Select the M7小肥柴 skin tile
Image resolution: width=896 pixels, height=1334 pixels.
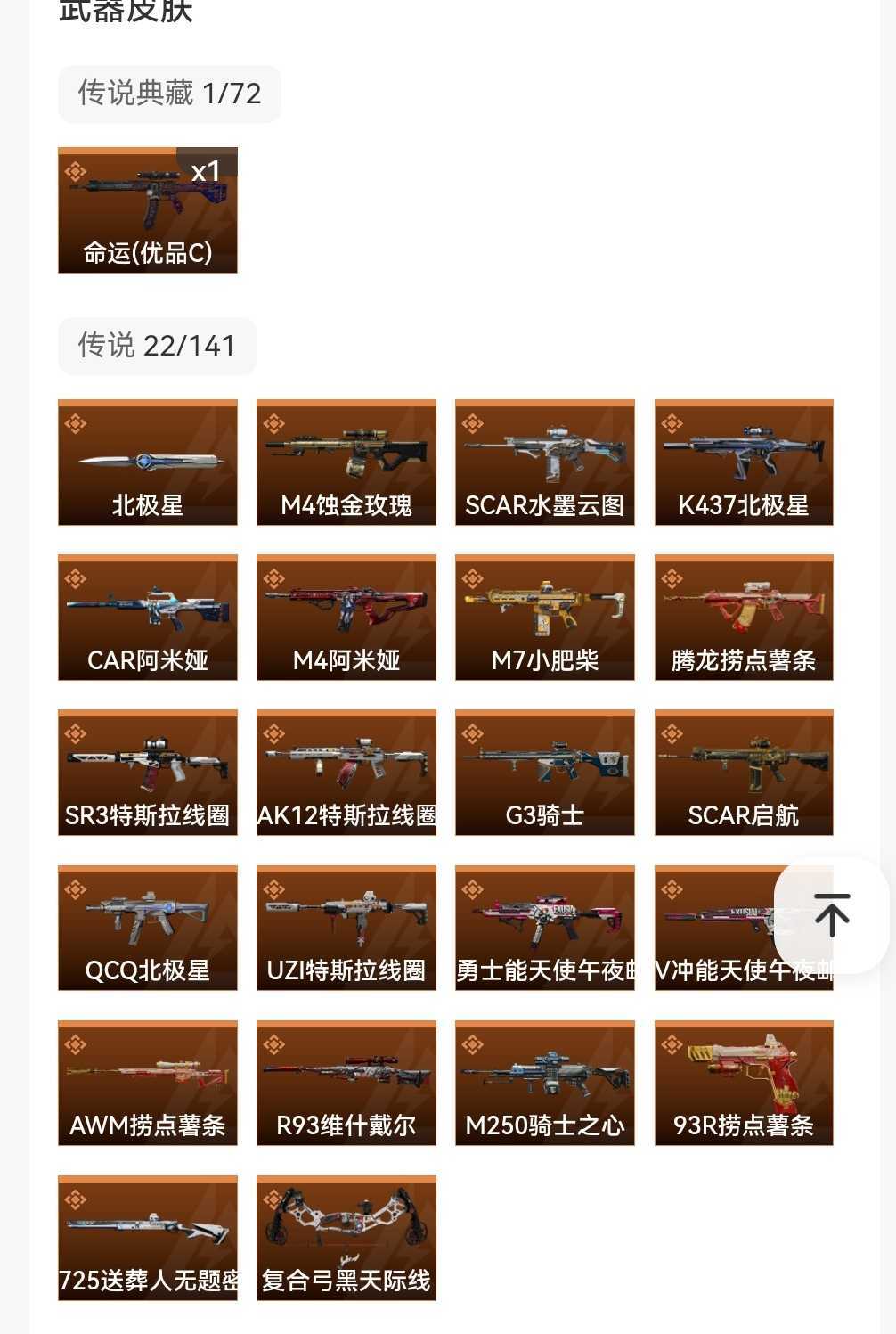(545, 618)
